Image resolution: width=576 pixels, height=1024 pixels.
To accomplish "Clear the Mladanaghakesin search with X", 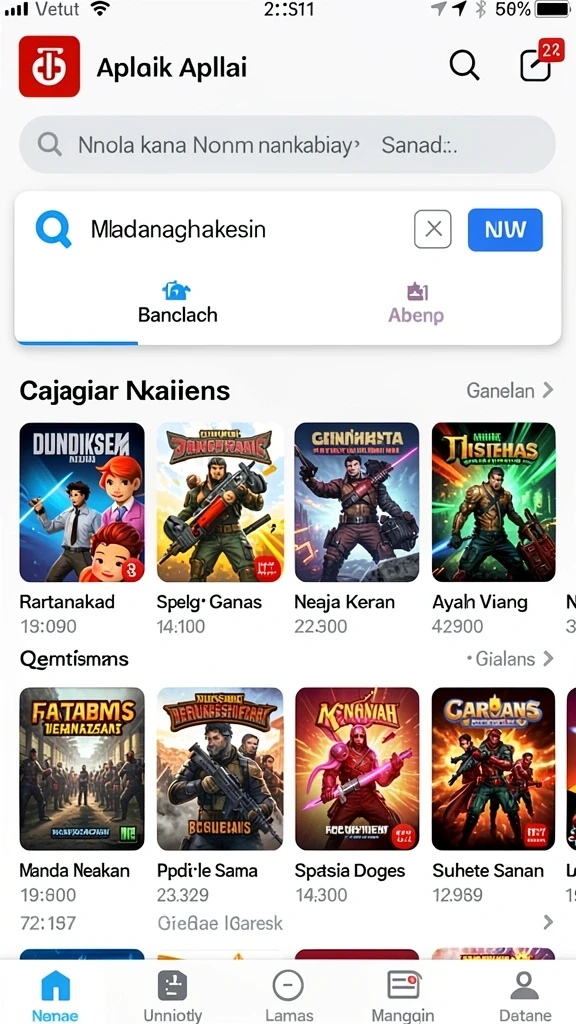I will pyautogui.click(x=432, y=229).
